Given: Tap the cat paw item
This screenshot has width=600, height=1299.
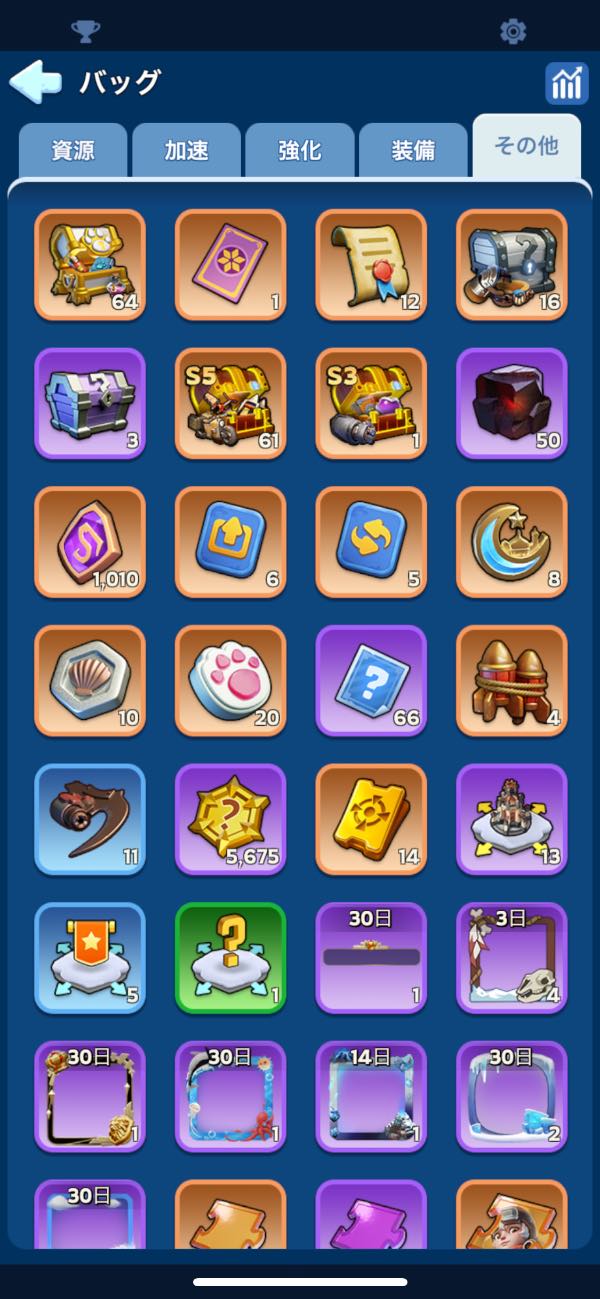Looking at the screenshot, I should tap(230, 680).
